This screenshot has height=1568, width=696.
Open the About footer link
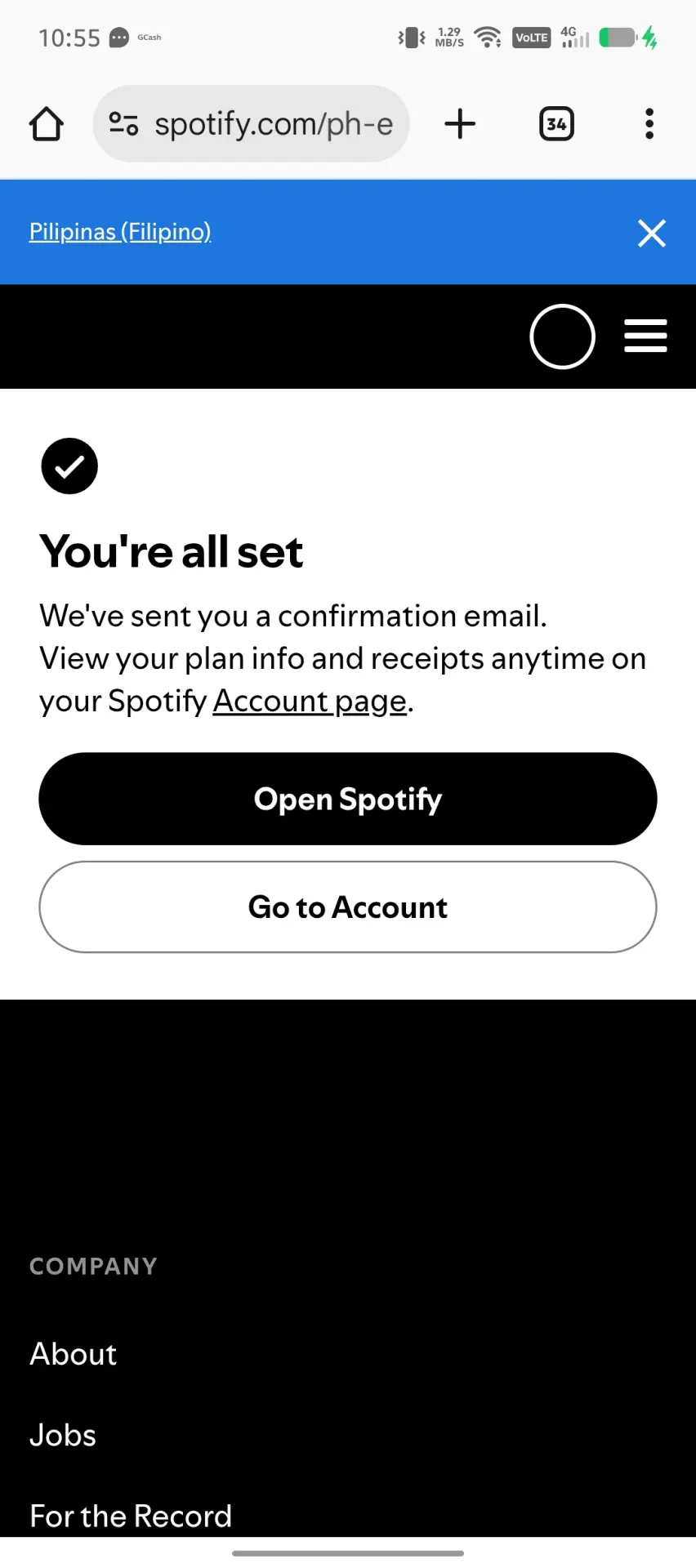(x=74, y=1354)
